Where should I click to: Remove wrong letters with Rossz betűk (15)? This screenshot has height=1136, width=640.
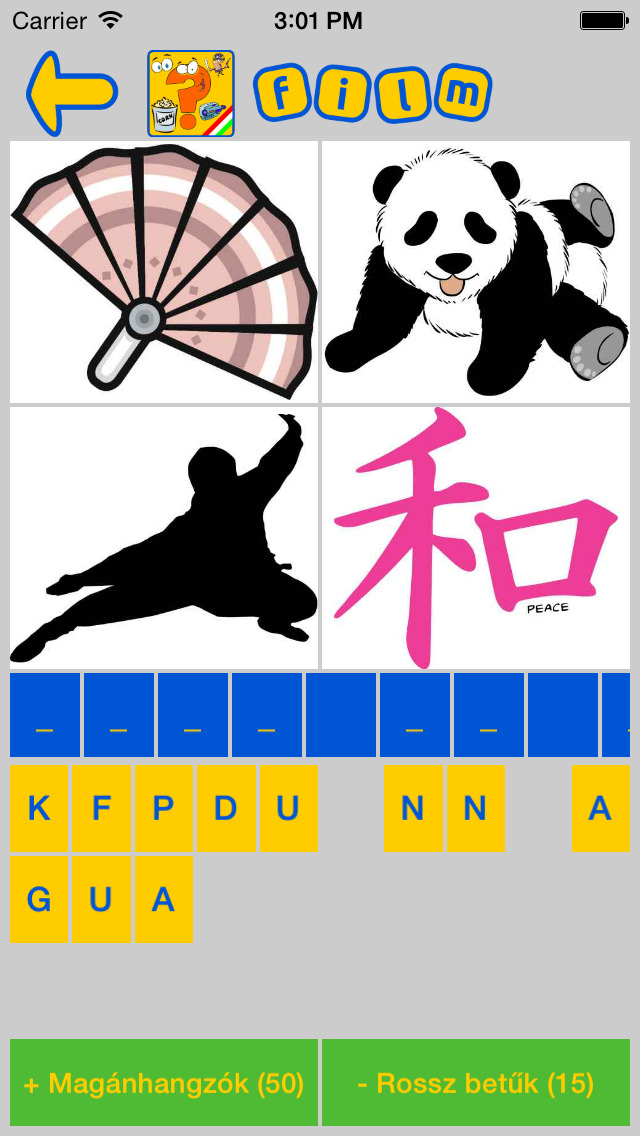pos(476,1083)
